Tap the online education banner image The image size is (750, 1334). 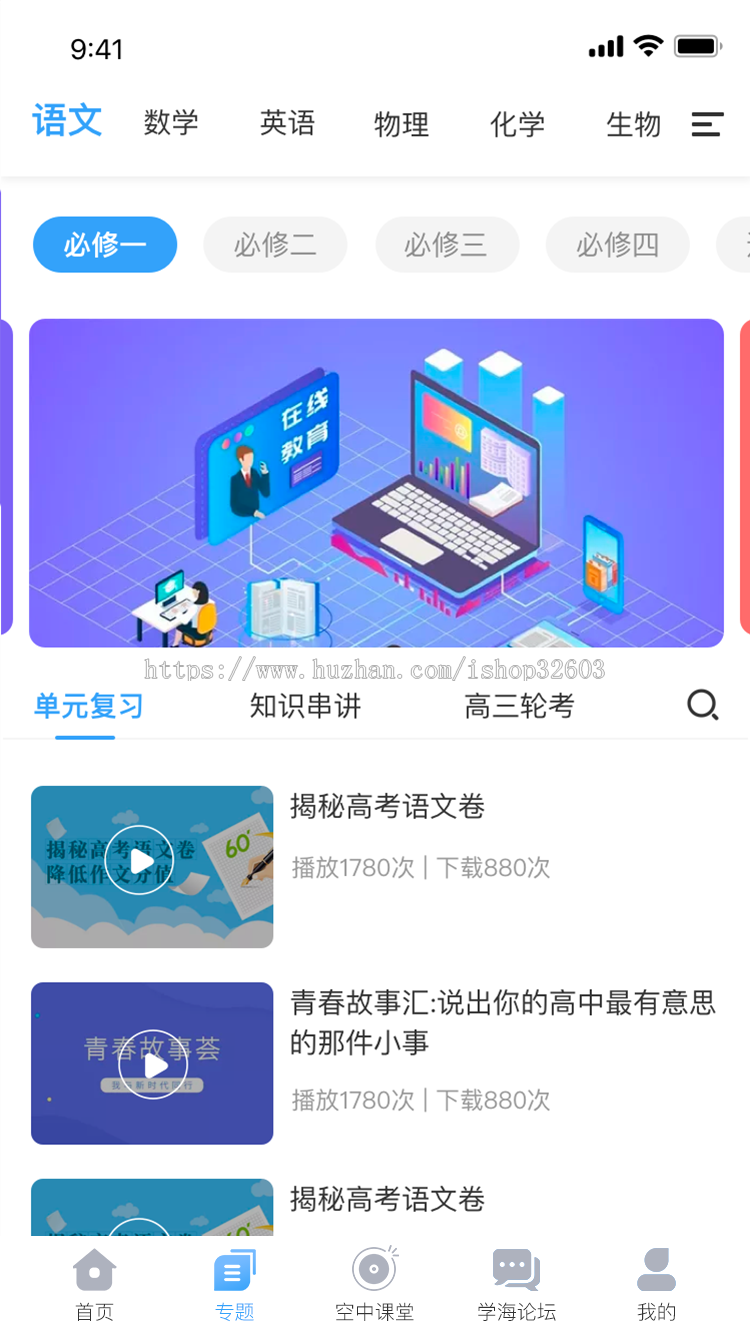coord(376,481)
